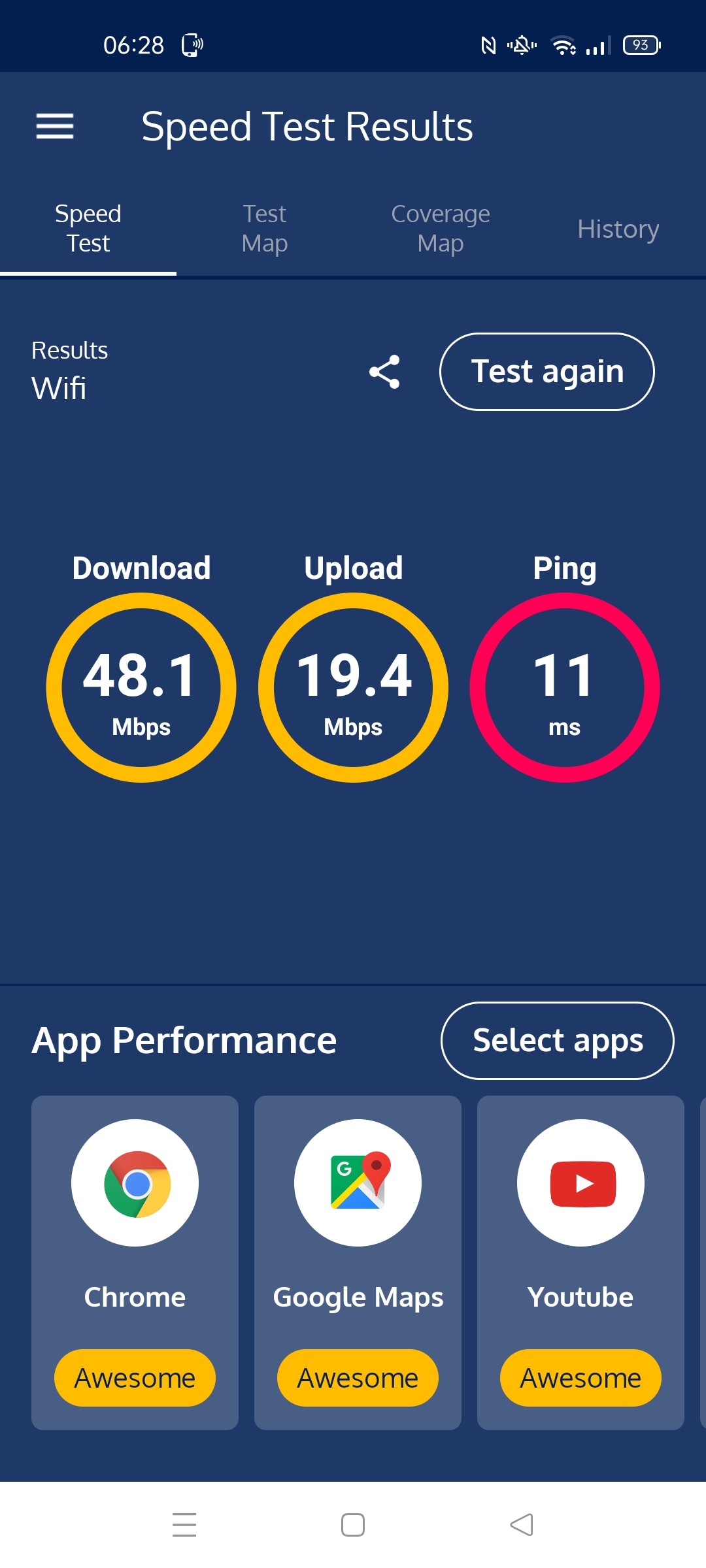Tap Awesome rating under Youtube
This screenshot has height=1568, width=706.
point(580,1378)
